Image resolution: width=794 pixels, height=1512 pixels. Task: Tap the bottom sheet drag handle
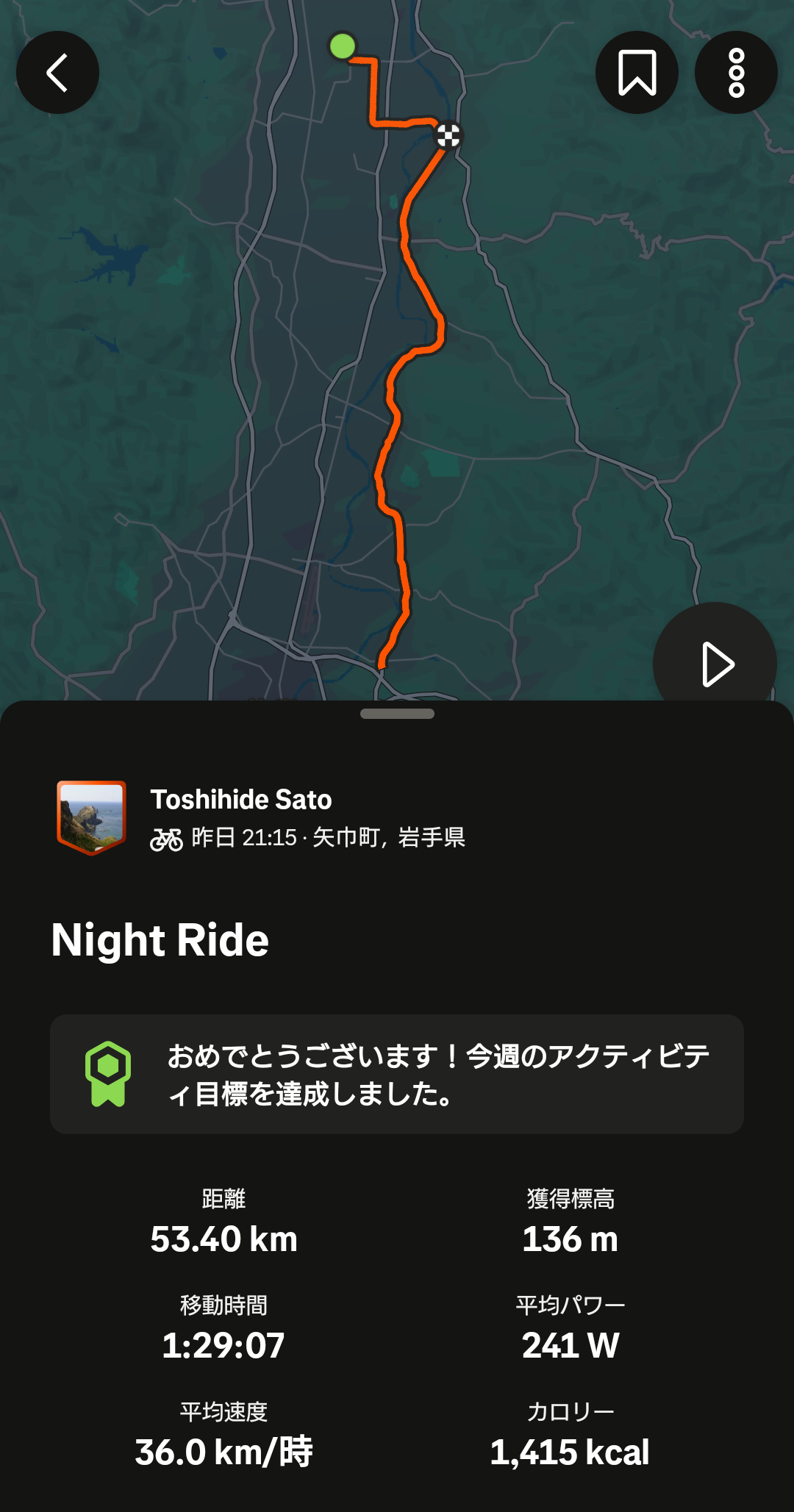(397, 714)
